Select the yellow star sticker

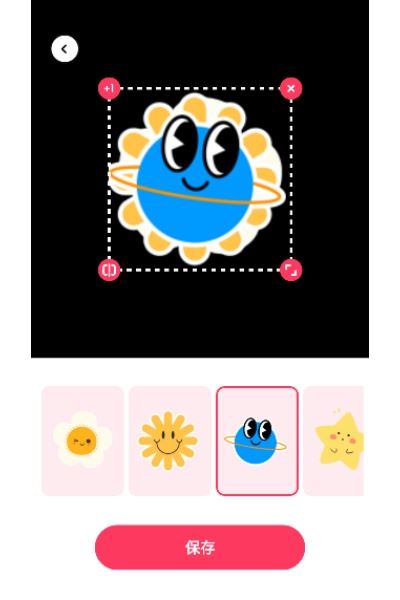pyautogui.click(x=333, y=441)
